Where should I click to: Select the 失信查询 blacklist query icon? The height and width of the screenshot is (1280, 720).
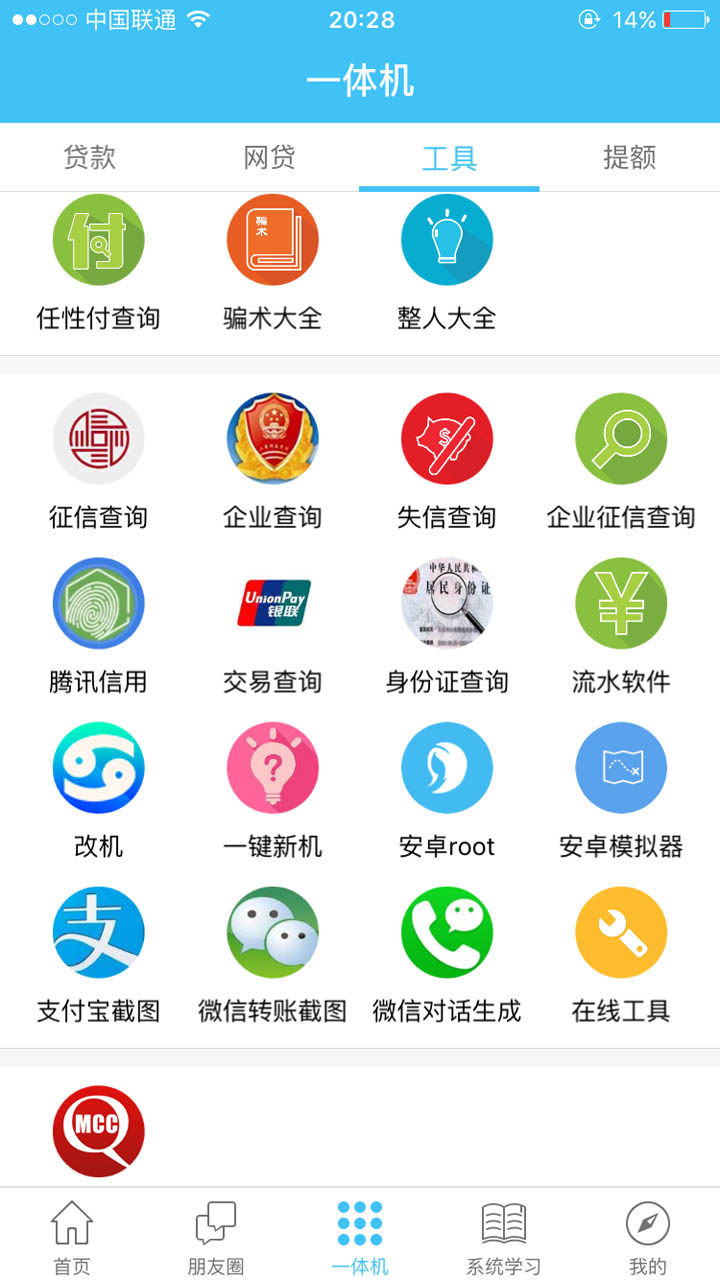446,438
